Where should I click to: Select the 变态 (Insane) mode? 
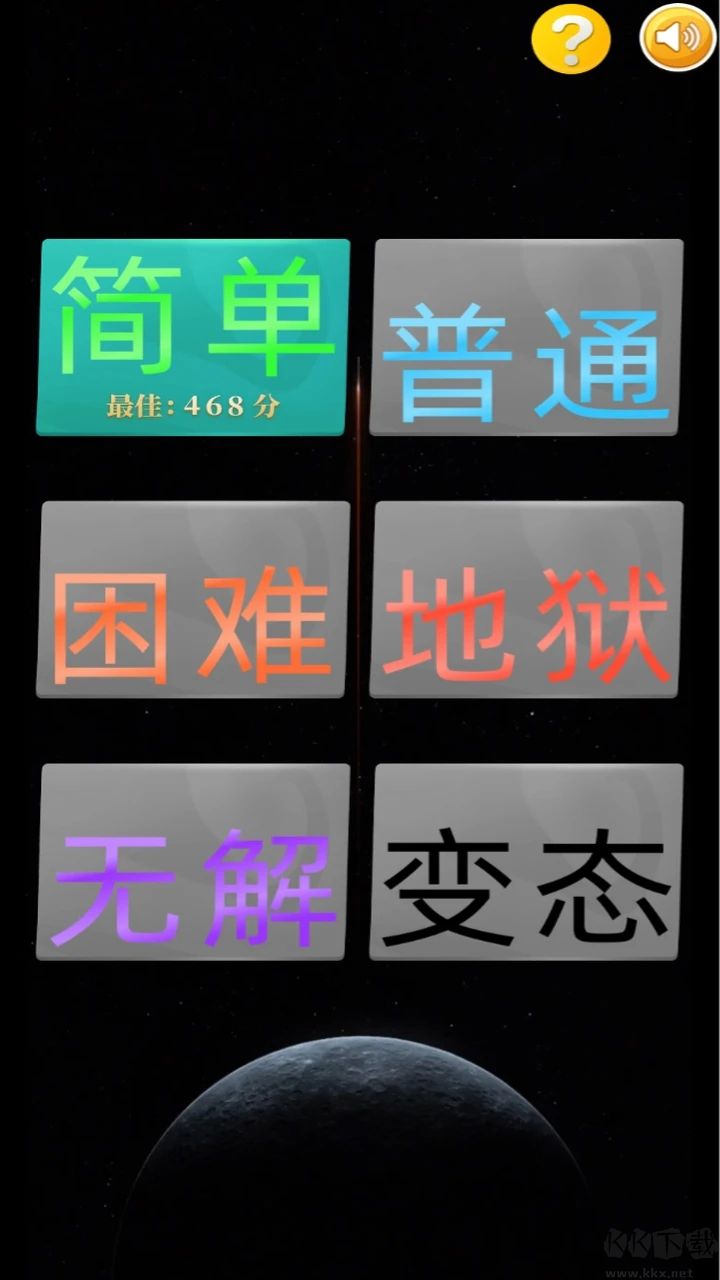[527, 862]
